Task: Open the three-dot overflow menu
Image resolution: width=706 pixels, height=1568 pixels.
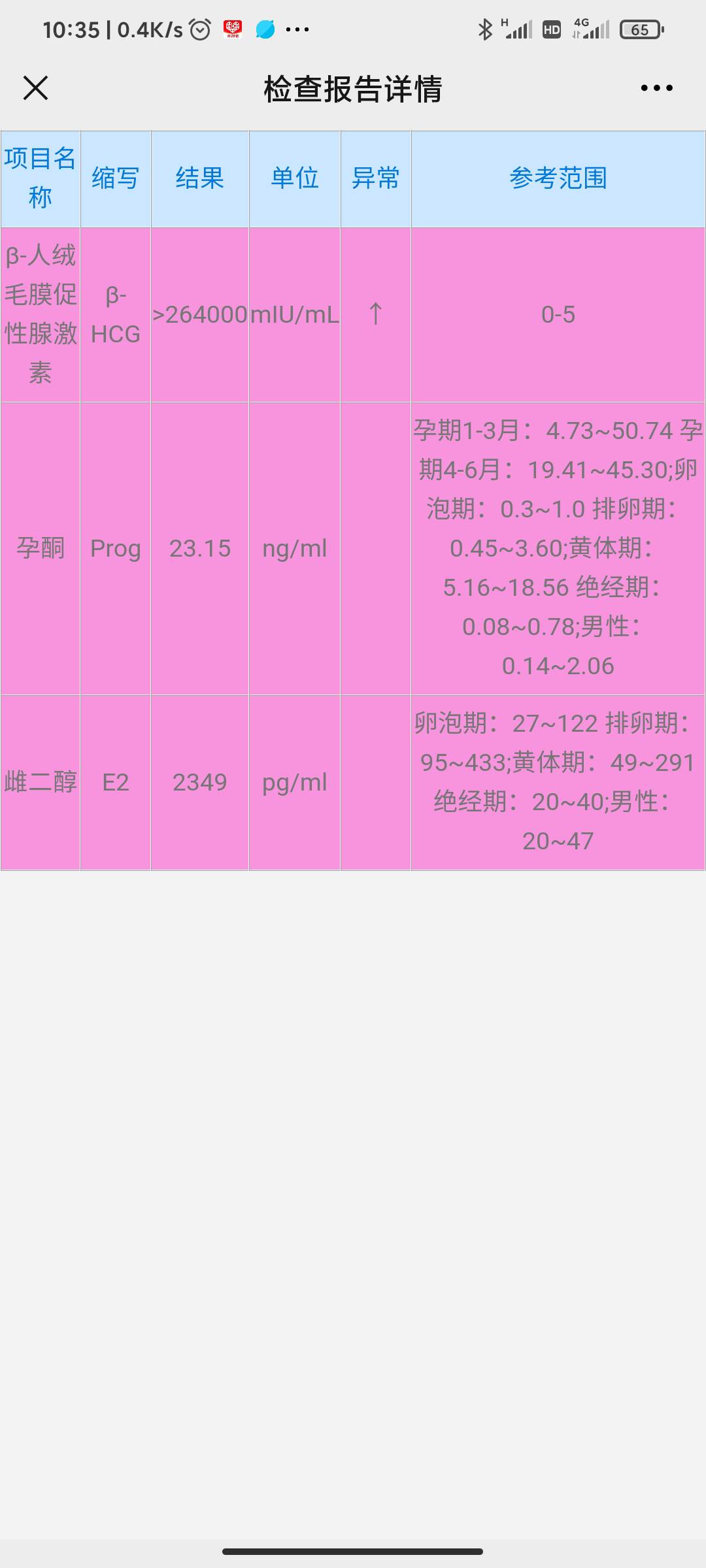Action: pos(657,88)
